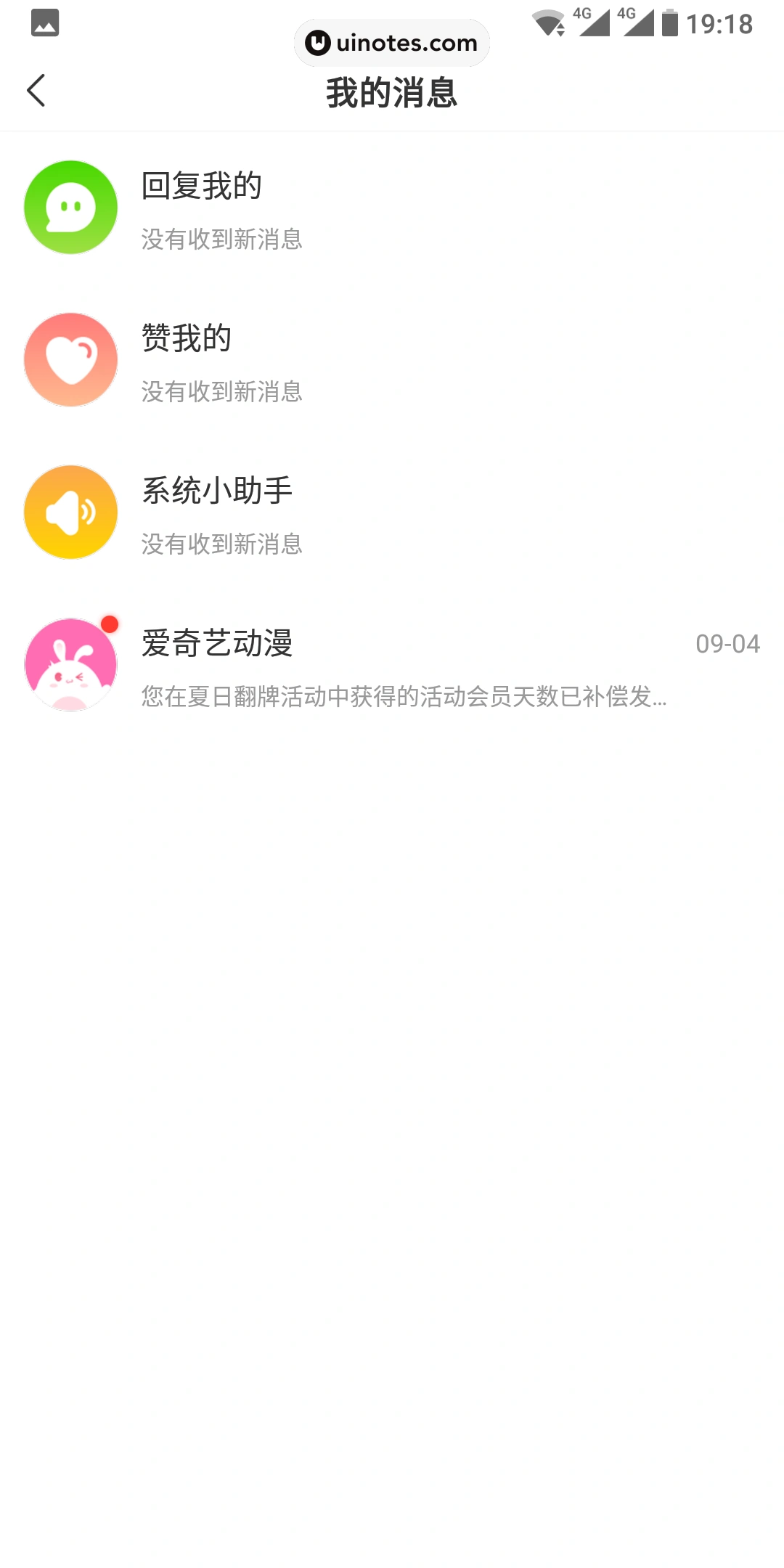Tap the 夏日翻牌 compensation message preview

[x=403, y=698]
